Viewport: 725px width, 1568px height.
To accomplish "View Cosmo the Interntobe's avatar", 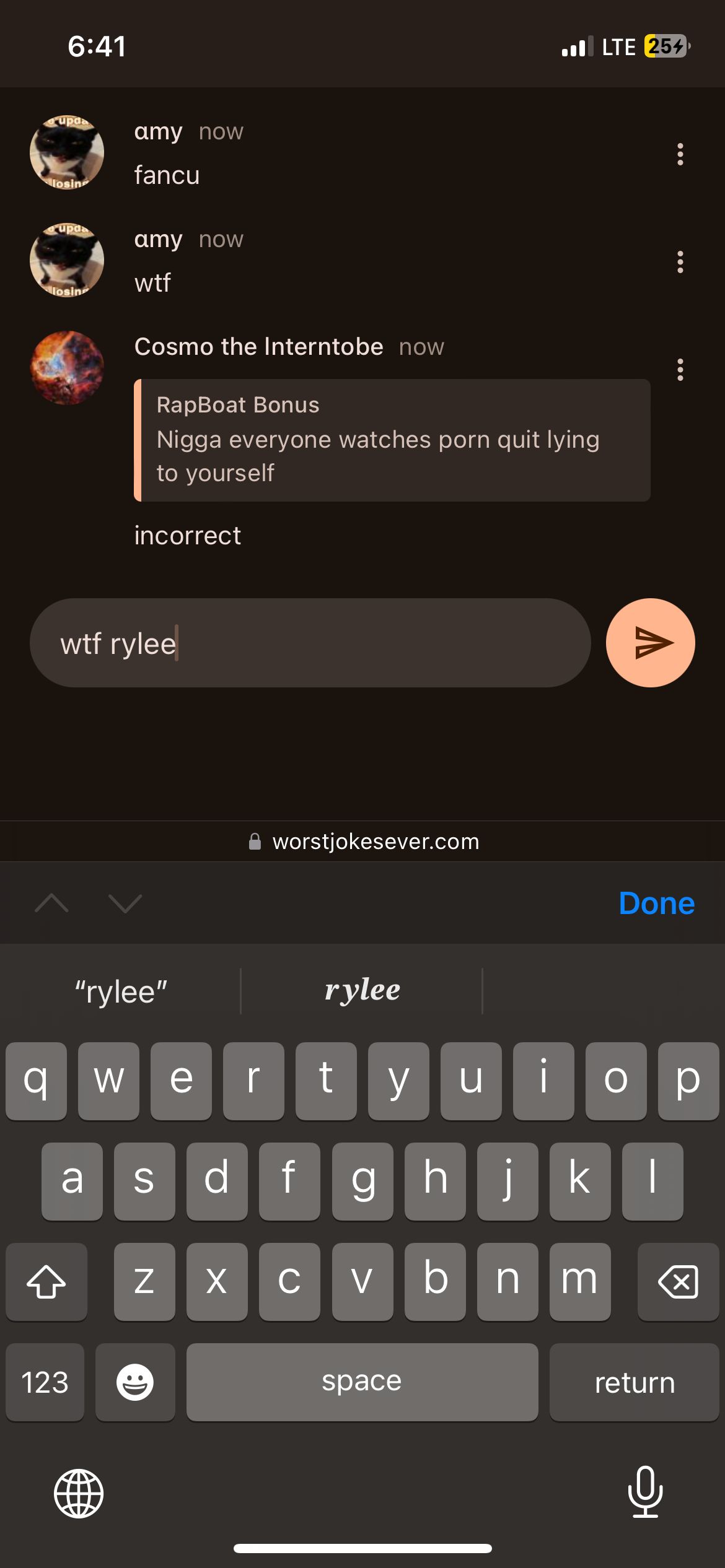I will point(67,368).
